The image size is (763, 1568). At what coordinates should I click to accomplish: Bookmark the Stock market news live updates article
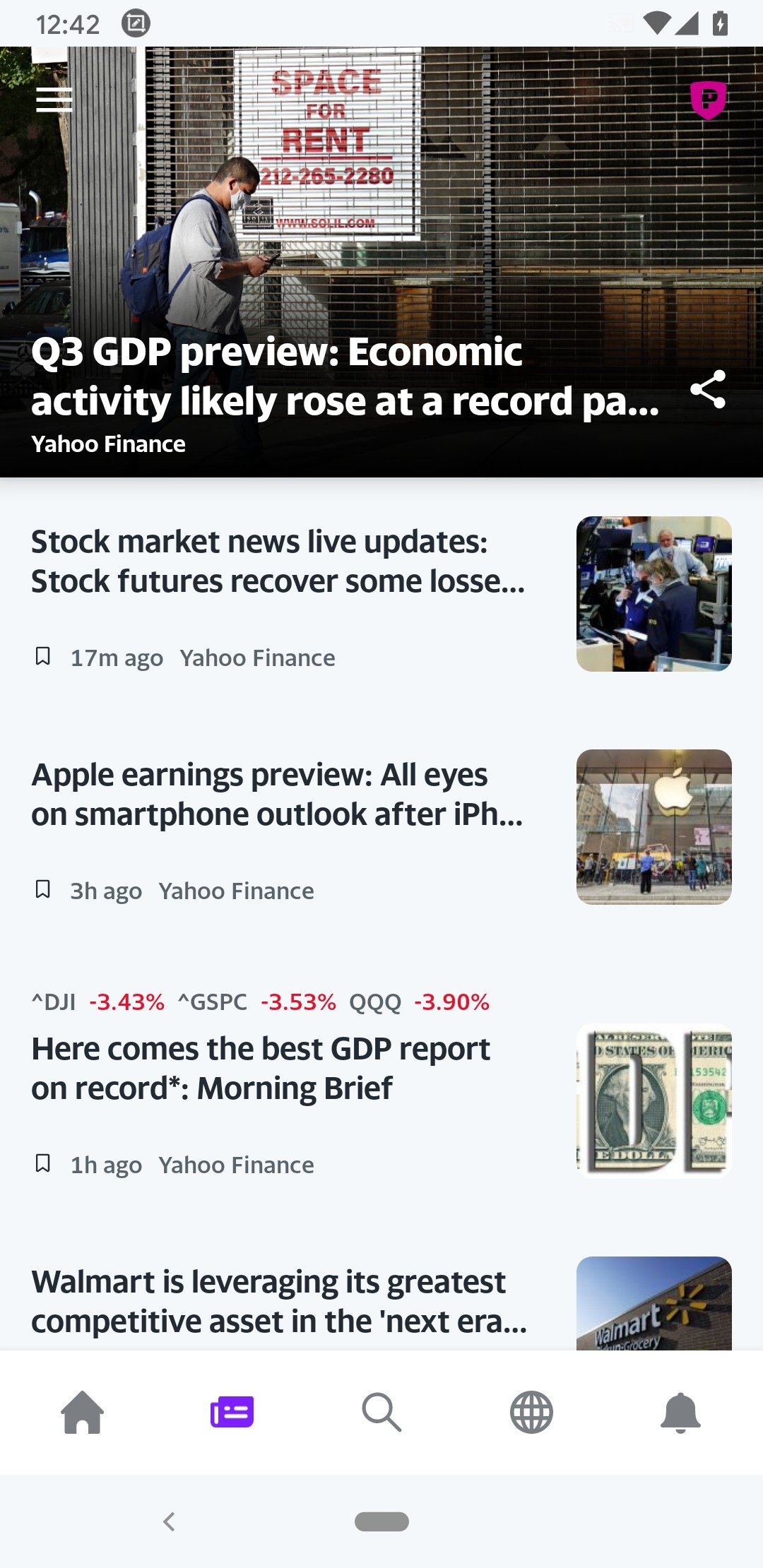pos(43,657)
